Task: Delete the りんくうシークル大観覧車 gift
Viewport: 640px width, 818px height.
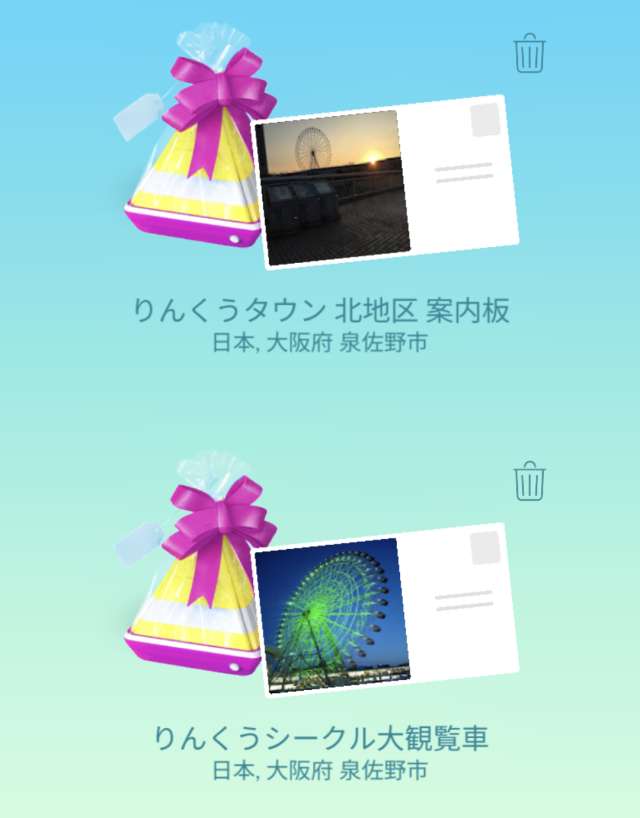Action: click(528, 481)
